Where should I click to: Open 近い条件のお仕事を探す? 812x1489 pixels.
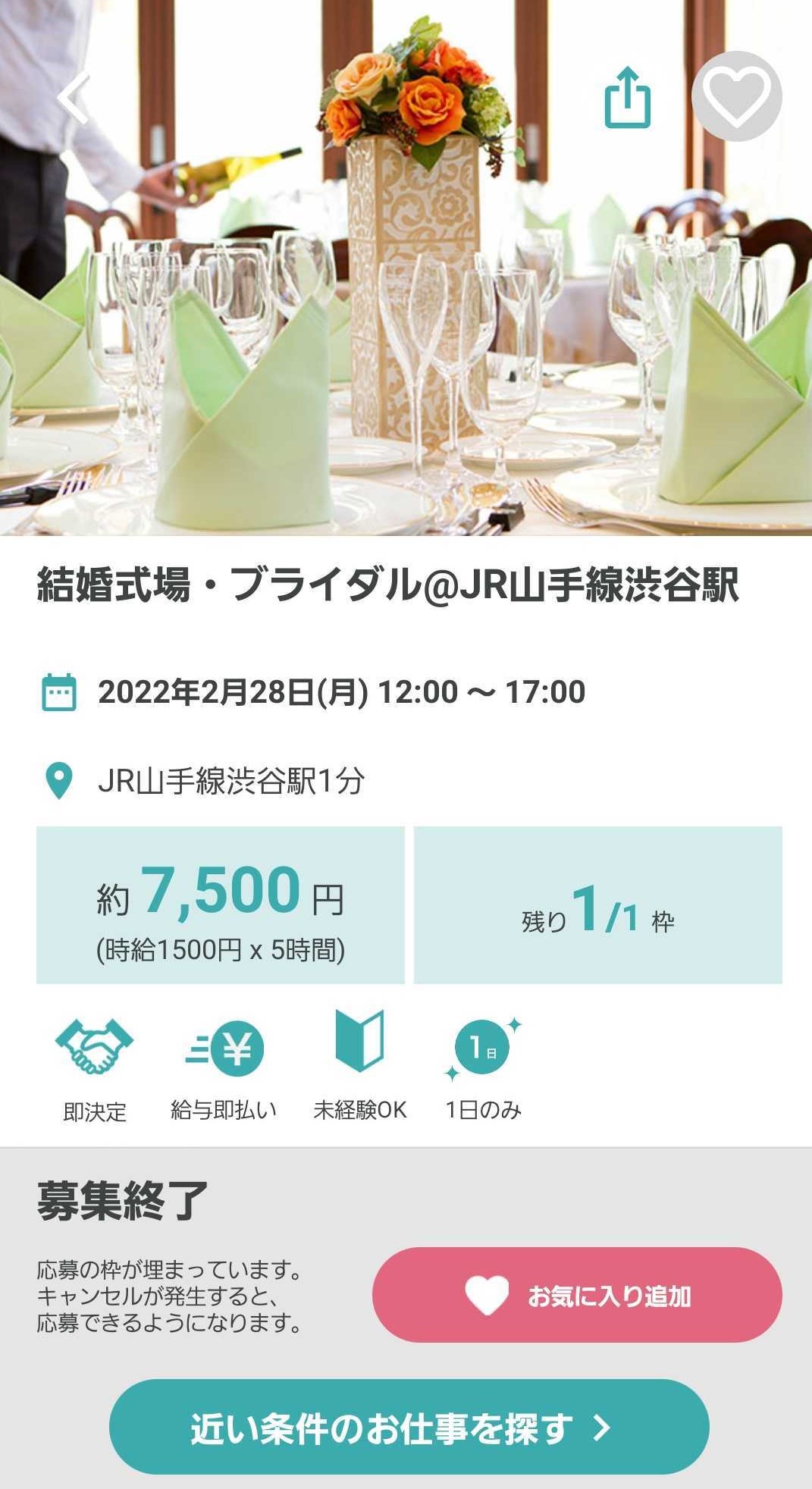coord(409,1427)
